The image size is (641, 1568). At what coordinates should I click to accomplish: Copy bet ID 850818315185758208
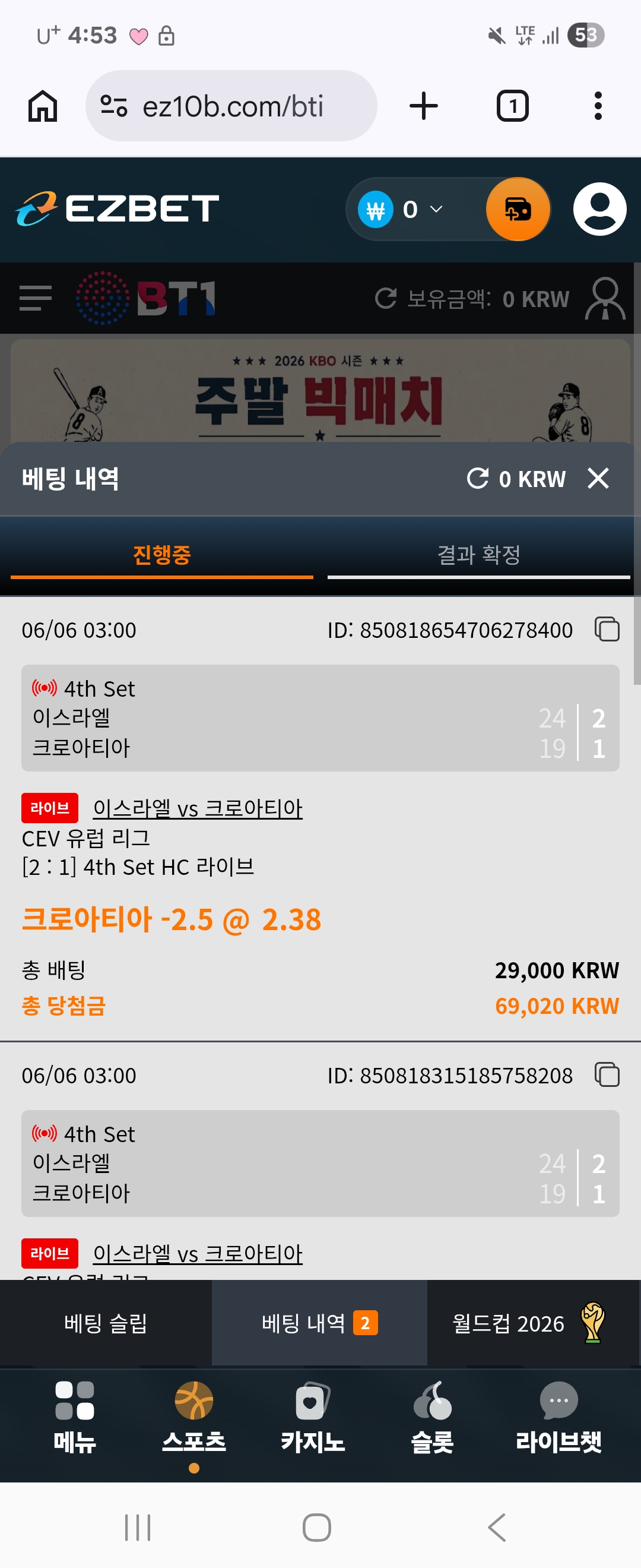[607, 1075]
